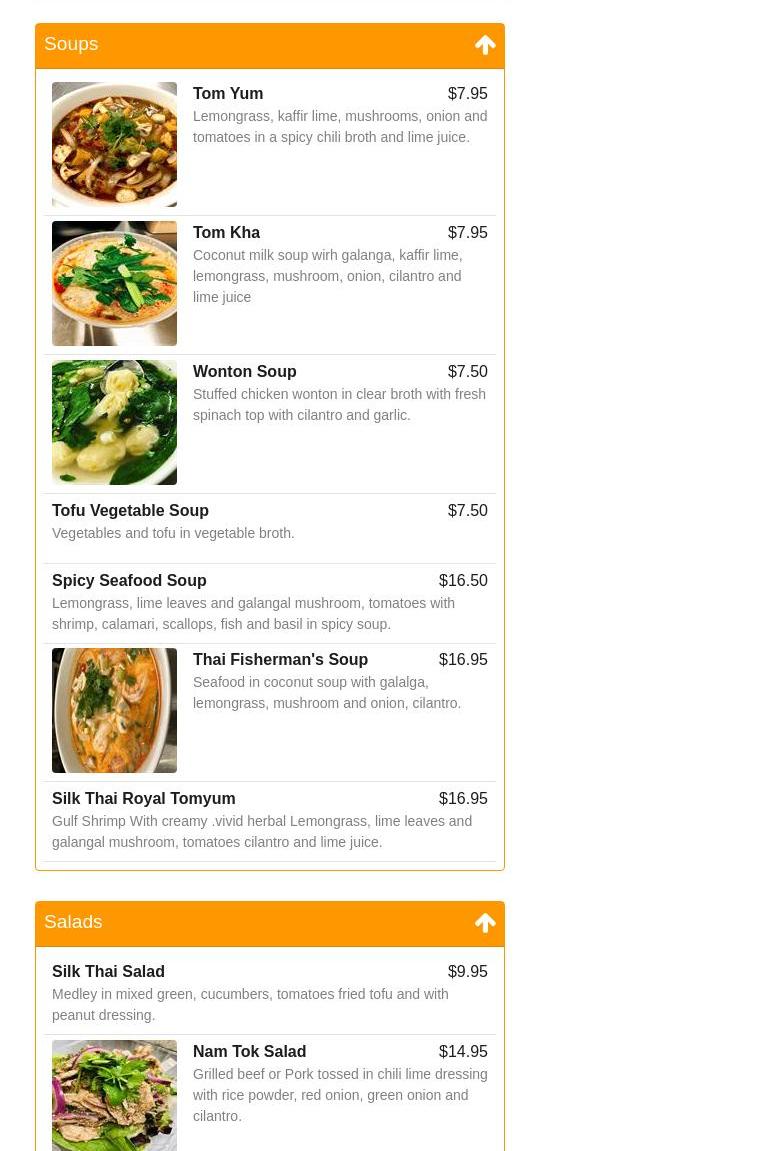Select the Nam Tok Salad item
Viewport: 770px width, 1151px height.
(249, 1052)
